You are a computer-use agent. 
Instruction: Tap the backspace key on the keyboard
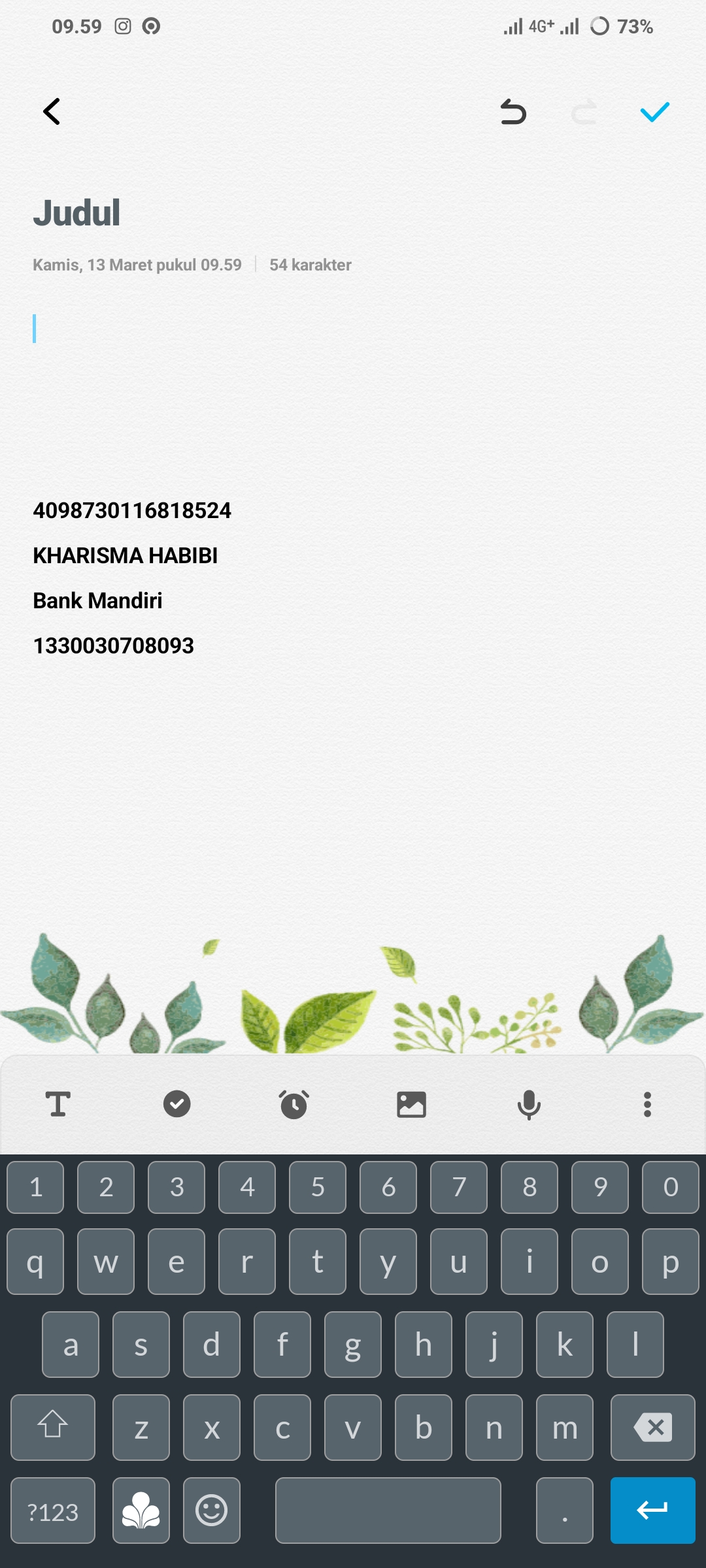click(x=652, y=1428)
